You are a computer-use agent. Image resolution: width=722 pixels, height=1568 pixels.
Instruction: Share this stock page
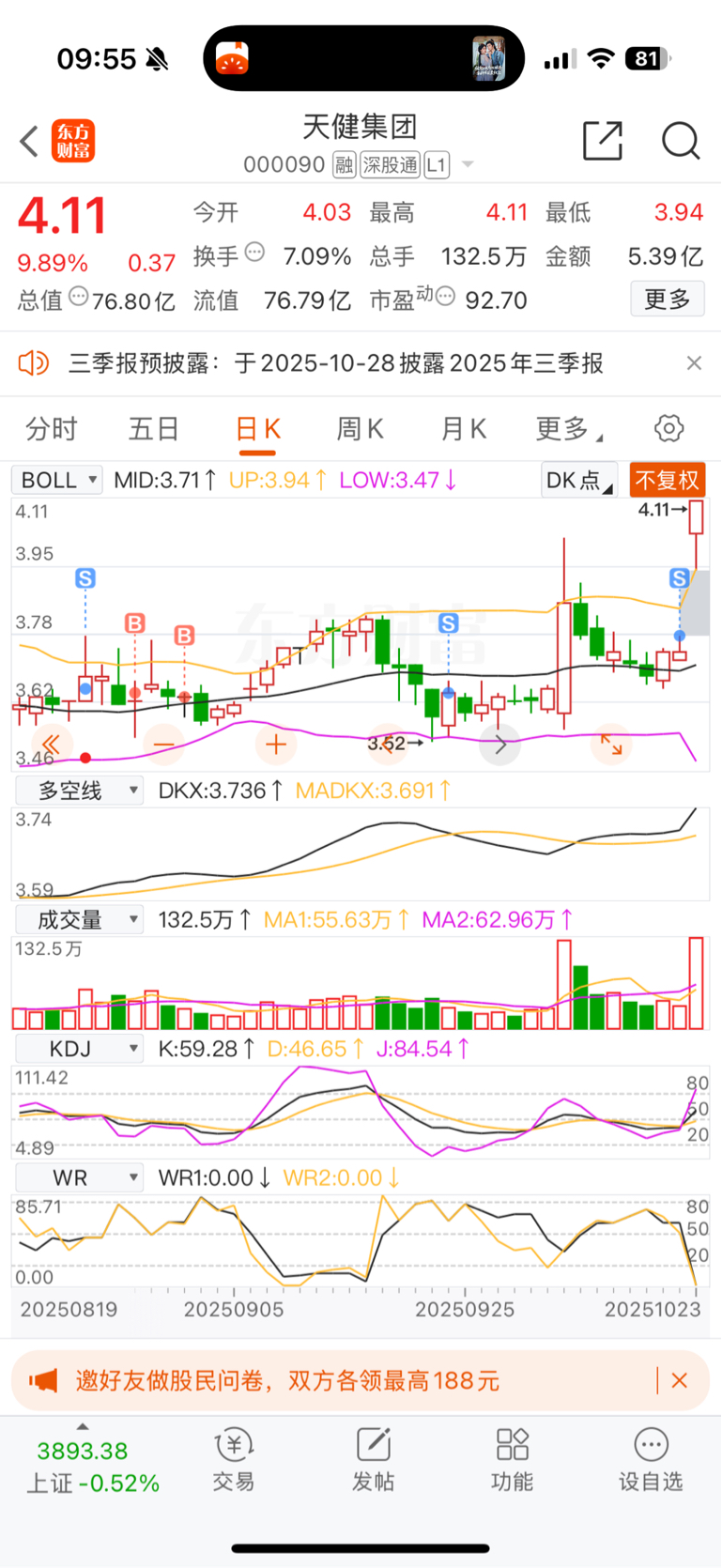coord(602,142)
